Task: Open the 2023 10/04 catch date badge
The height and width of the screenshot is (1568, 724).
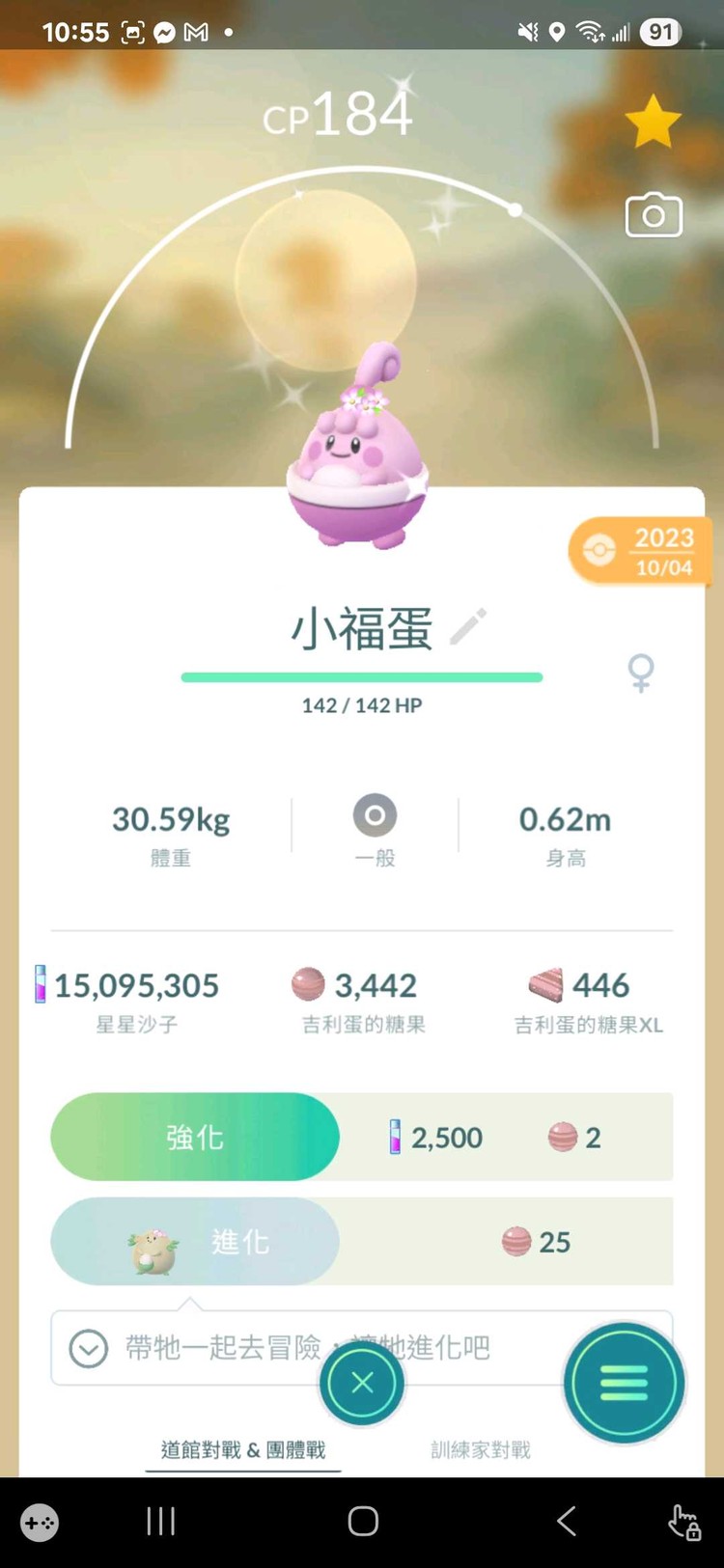Action: [x=641, y=551]
